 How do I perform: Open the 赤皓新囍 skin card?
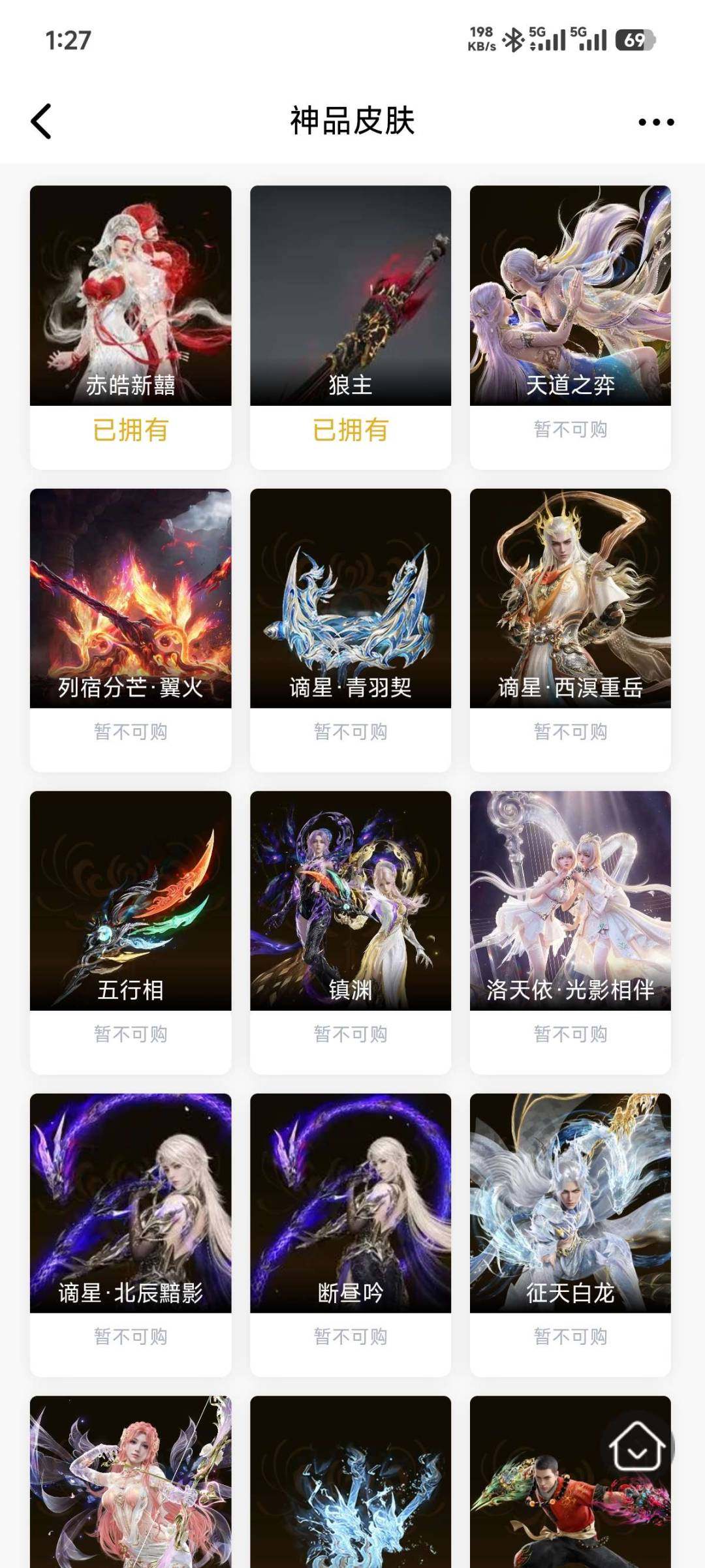131,327
